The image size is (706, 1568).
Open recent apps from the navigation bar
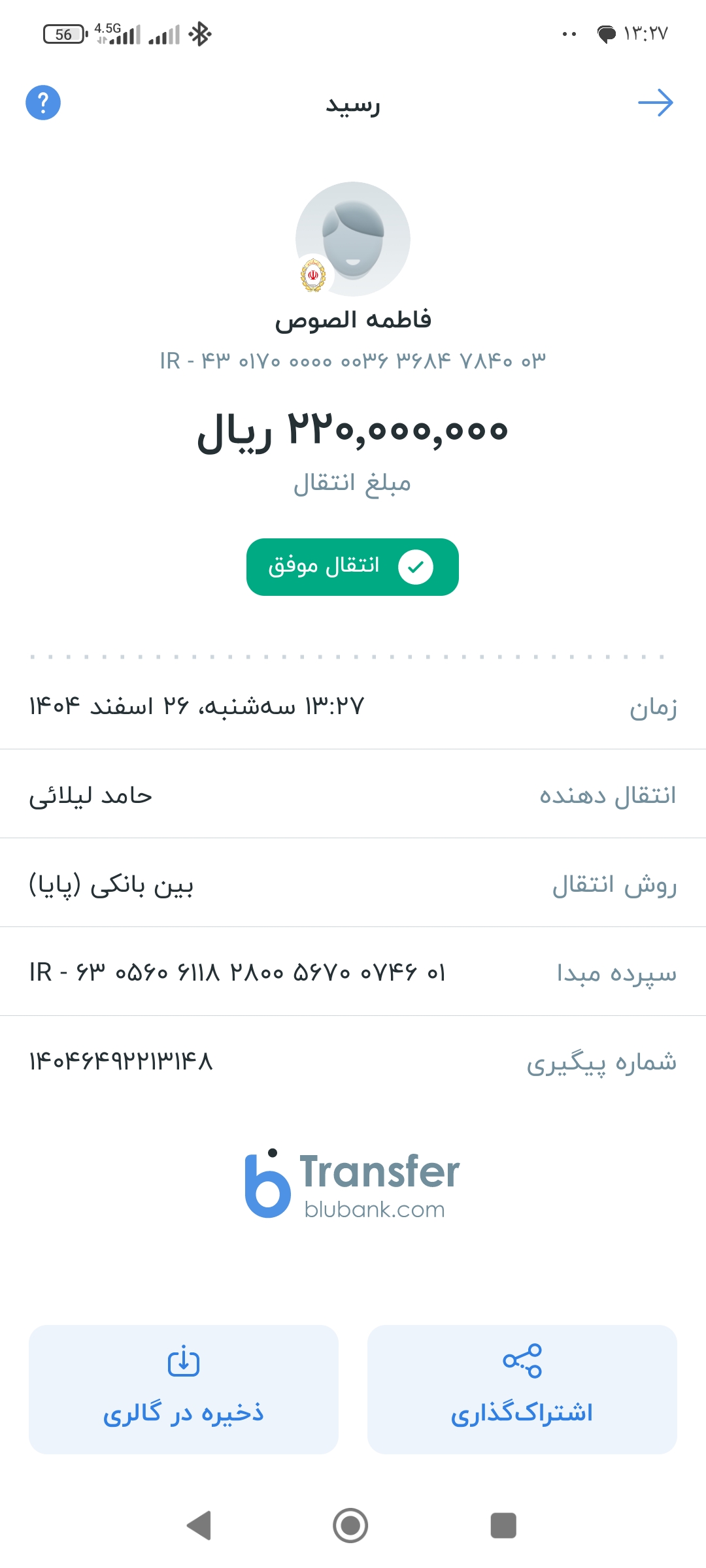click(x=503, y=1526)
